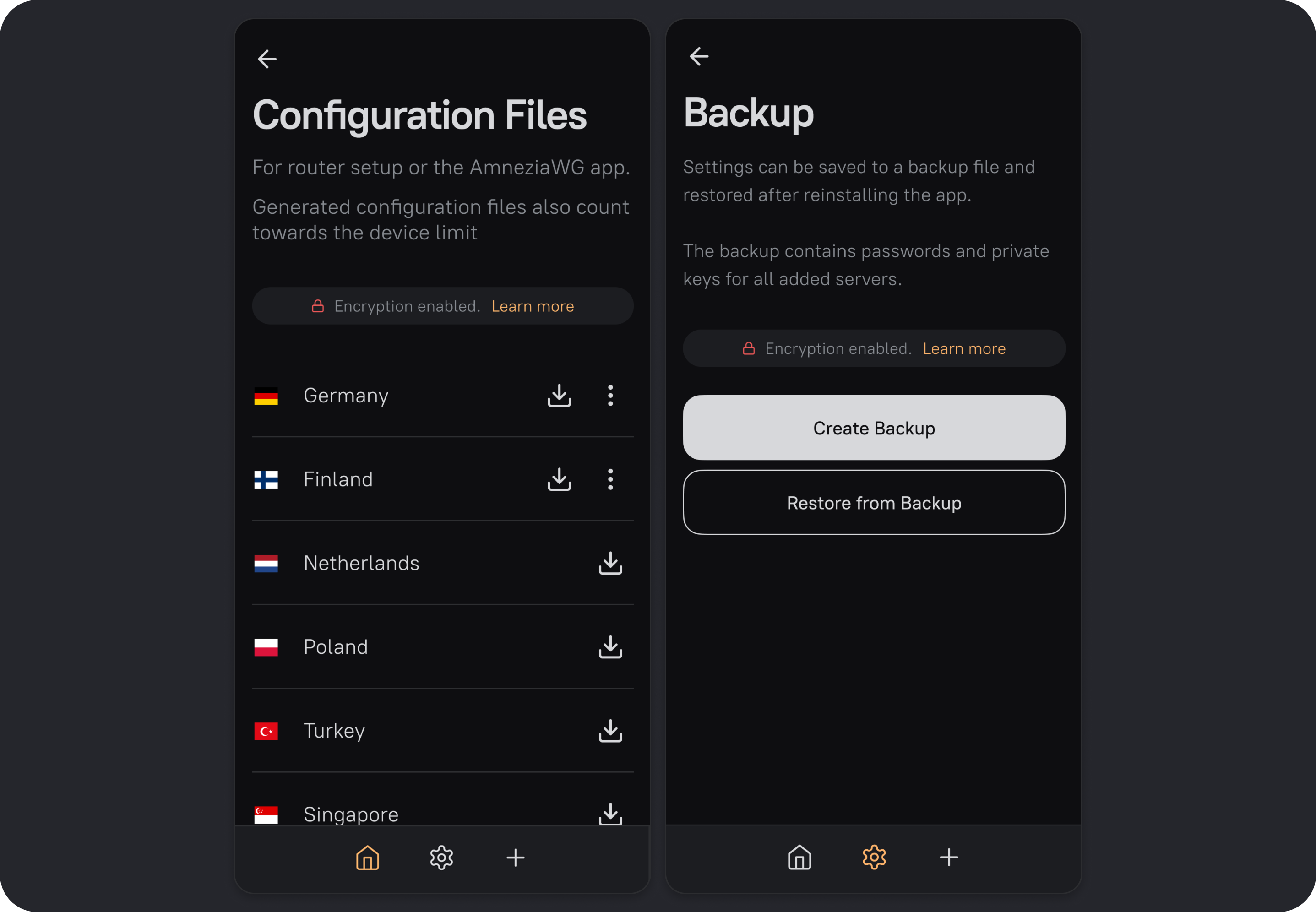Viewport: 1316px width, 912px height.
Task: Open more options for Finland
Action: 610,479
